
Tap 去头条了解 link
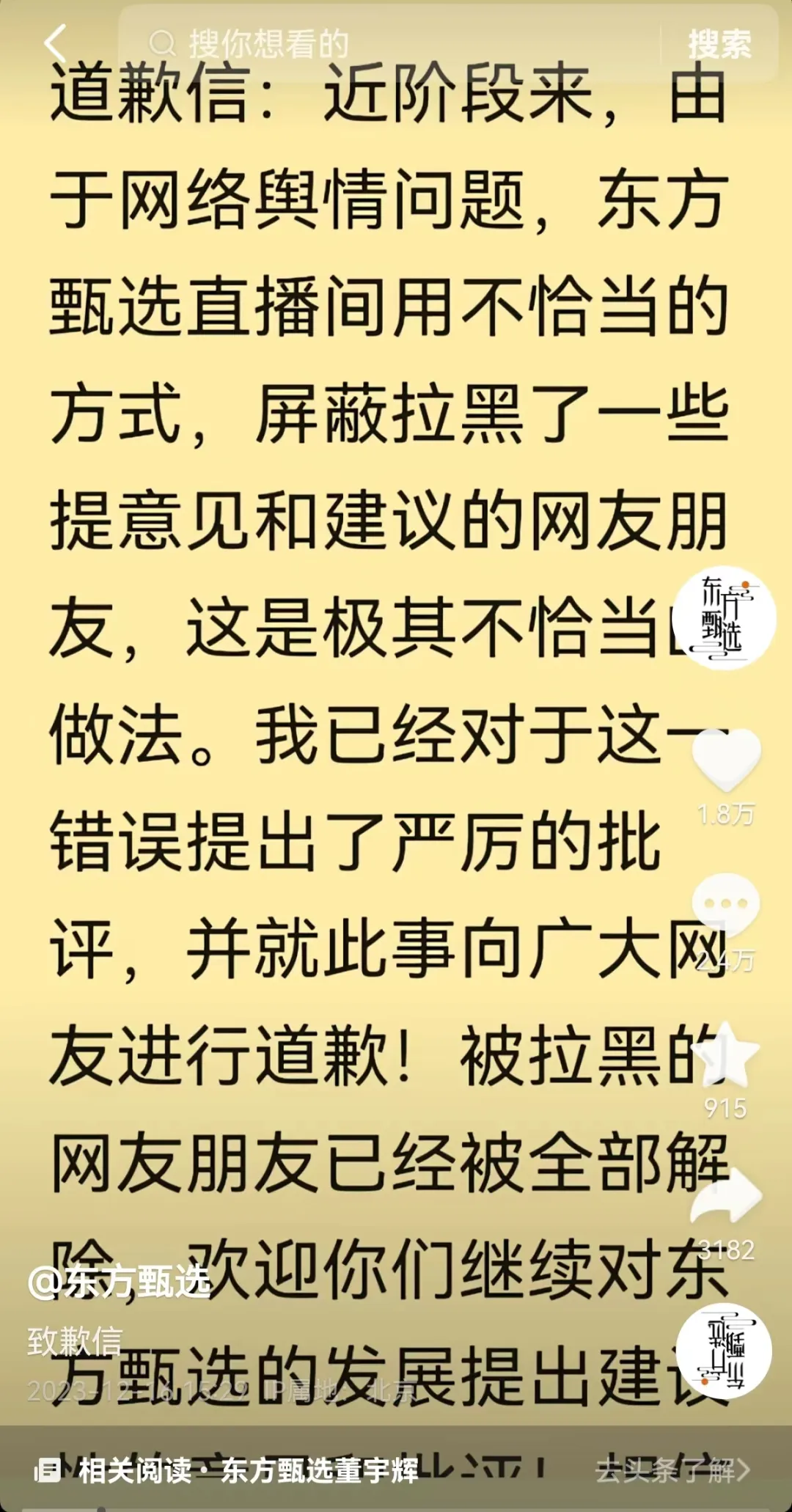point(672,1469)
